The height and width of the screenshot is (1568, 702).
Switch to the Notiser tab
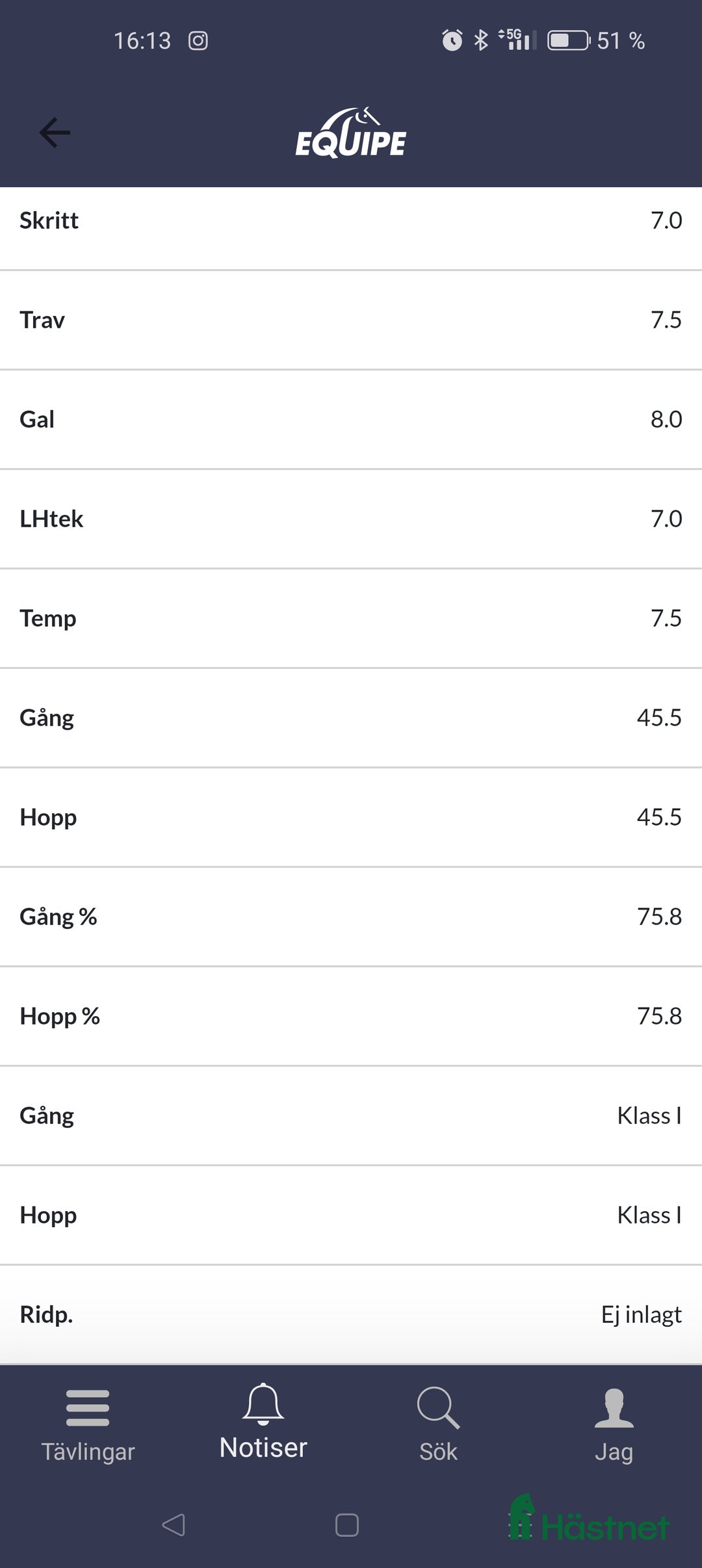(x=263, y=1424)
